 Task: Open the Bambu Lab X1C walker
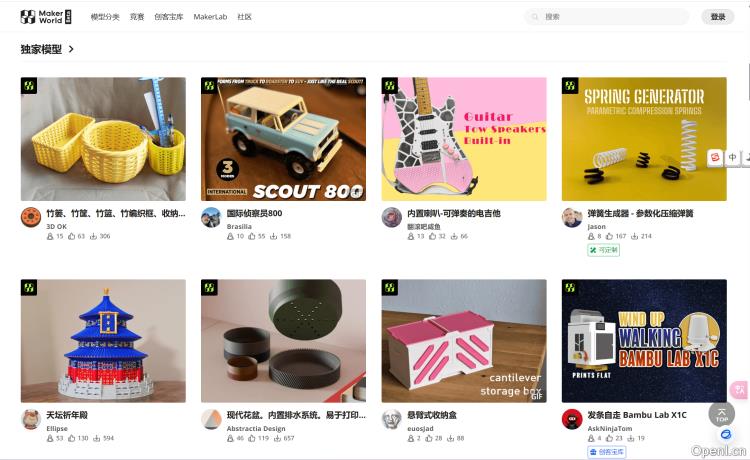(x=643, y=341)
